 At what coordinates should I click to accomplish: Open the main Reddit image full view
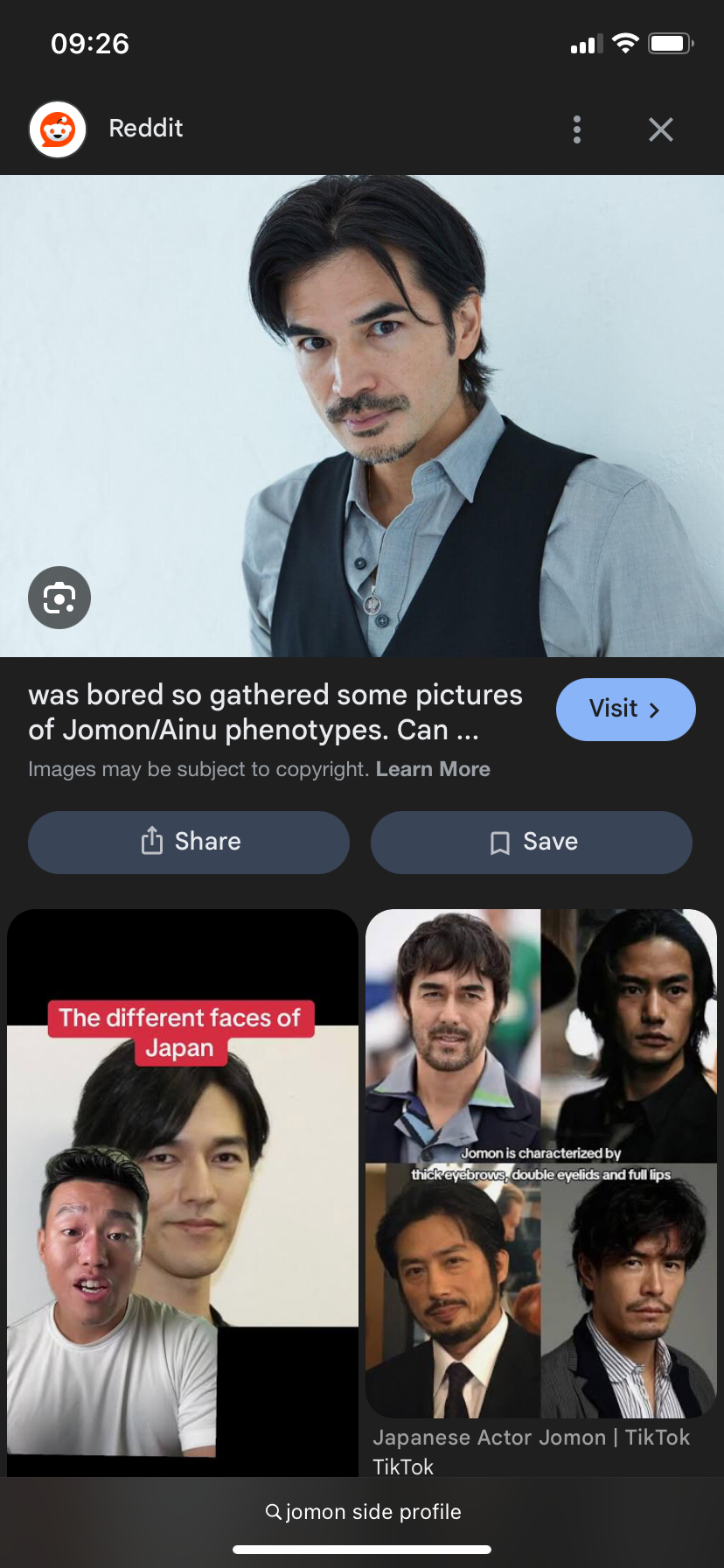pos(362,416)
